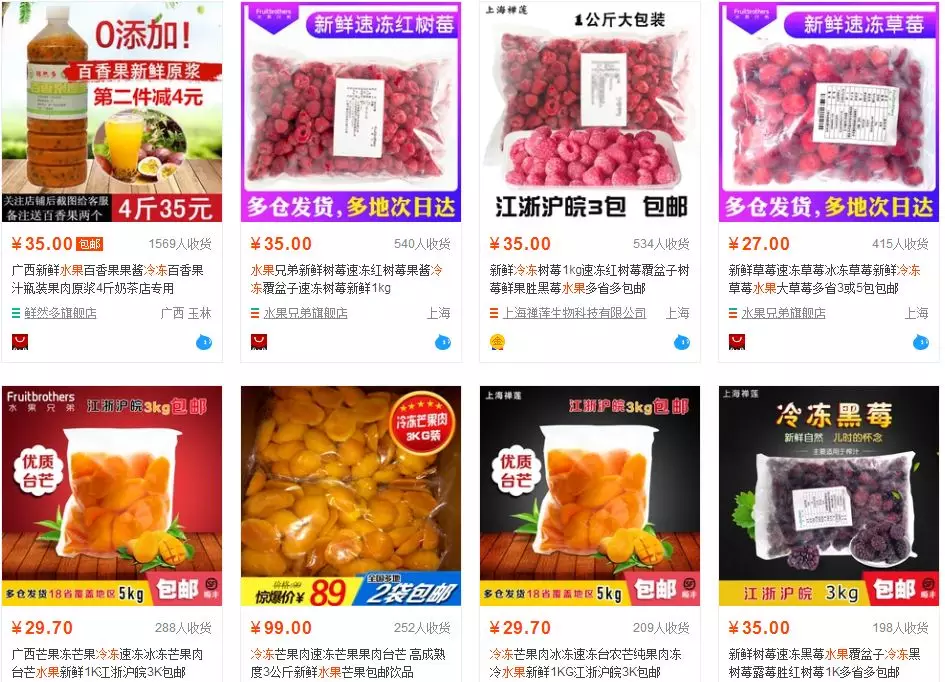Open the 新鲜速冻草莓 product image
The image size is (945, 682).
828,110
